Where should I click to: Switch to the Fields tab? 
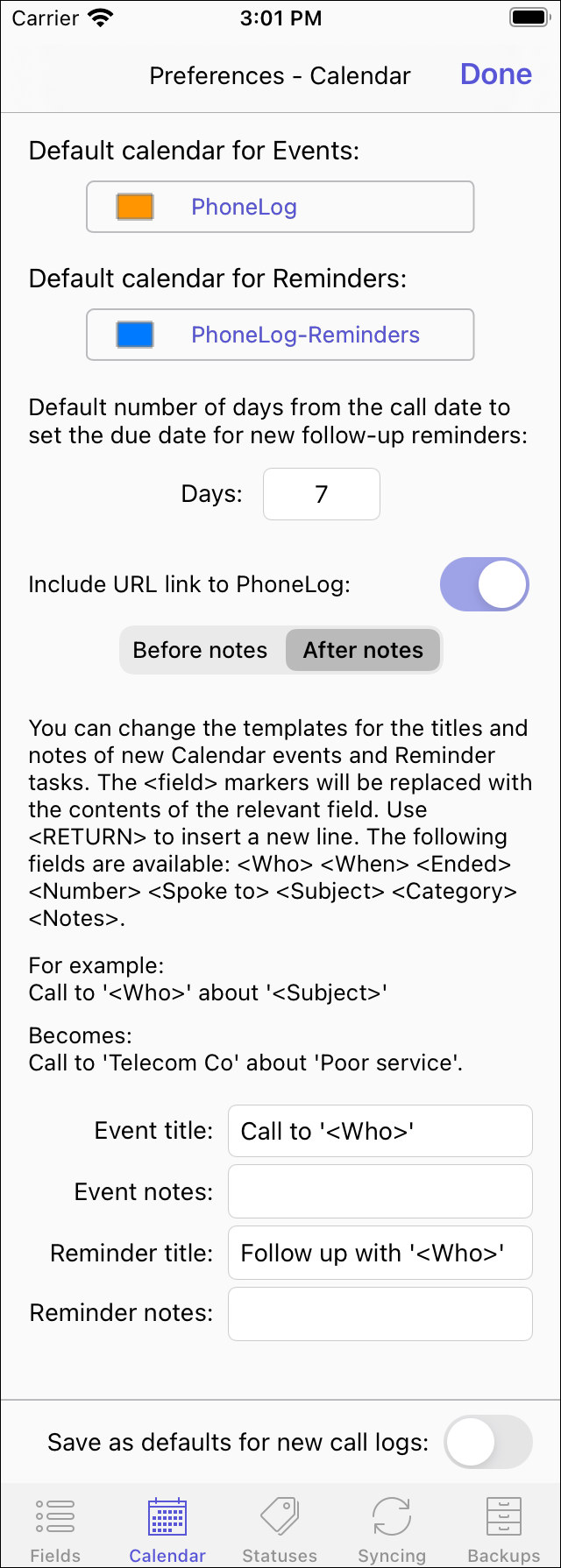pyautogui.click(x=55, y=1529)
